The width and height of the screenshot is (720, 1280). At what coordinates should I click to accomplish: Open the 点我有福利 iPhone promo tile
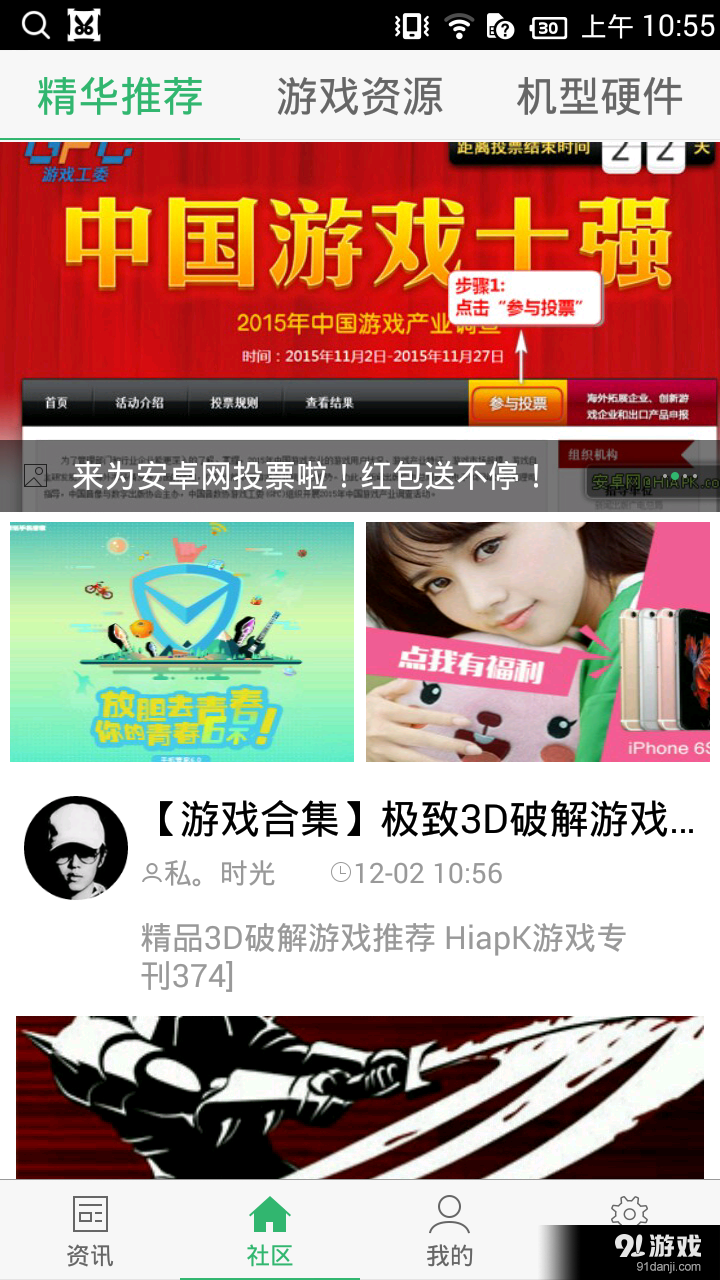[538, 641]
